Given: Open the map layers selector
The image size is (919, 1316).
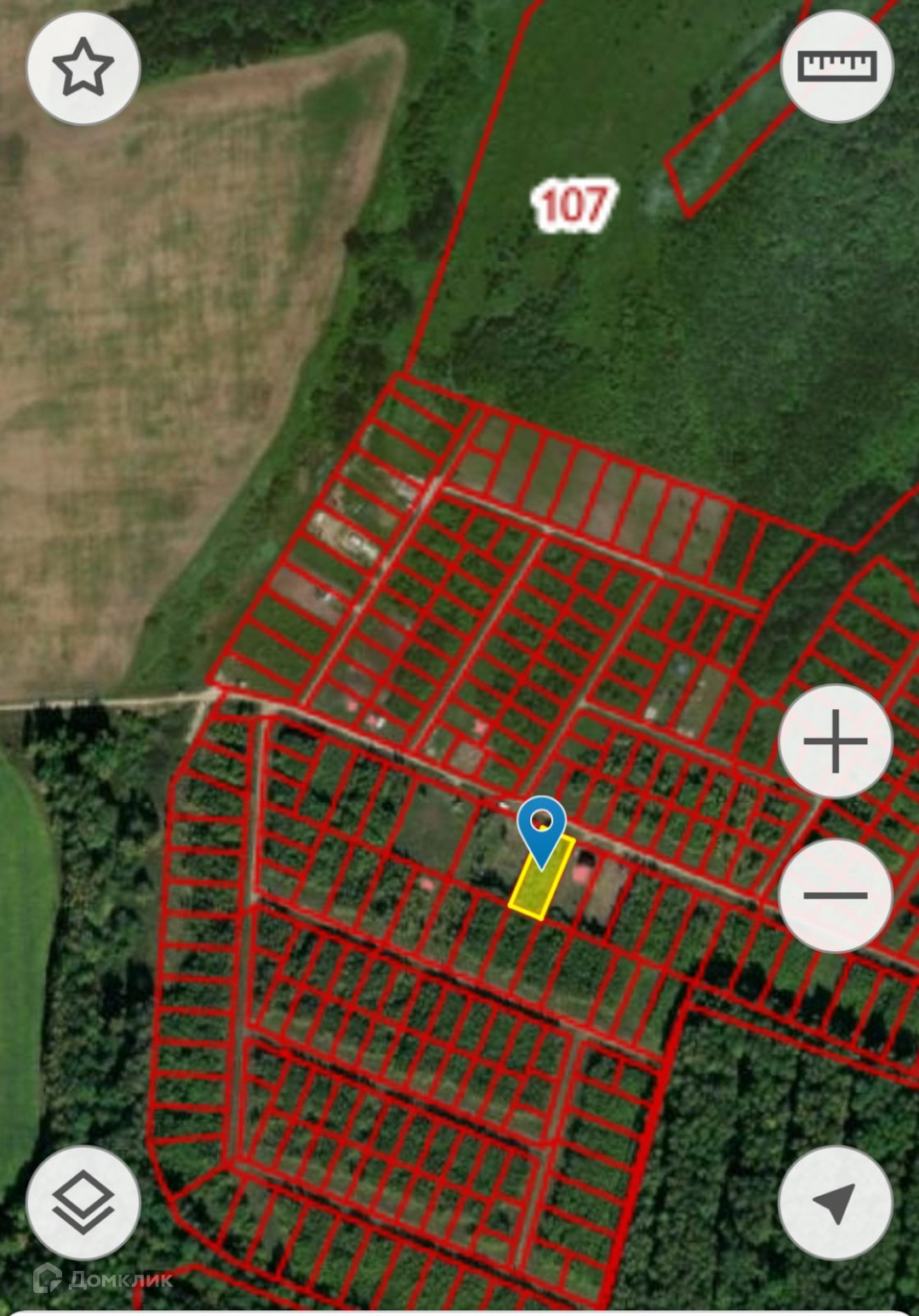Looking at the screenshot, I should [83, 1202].
